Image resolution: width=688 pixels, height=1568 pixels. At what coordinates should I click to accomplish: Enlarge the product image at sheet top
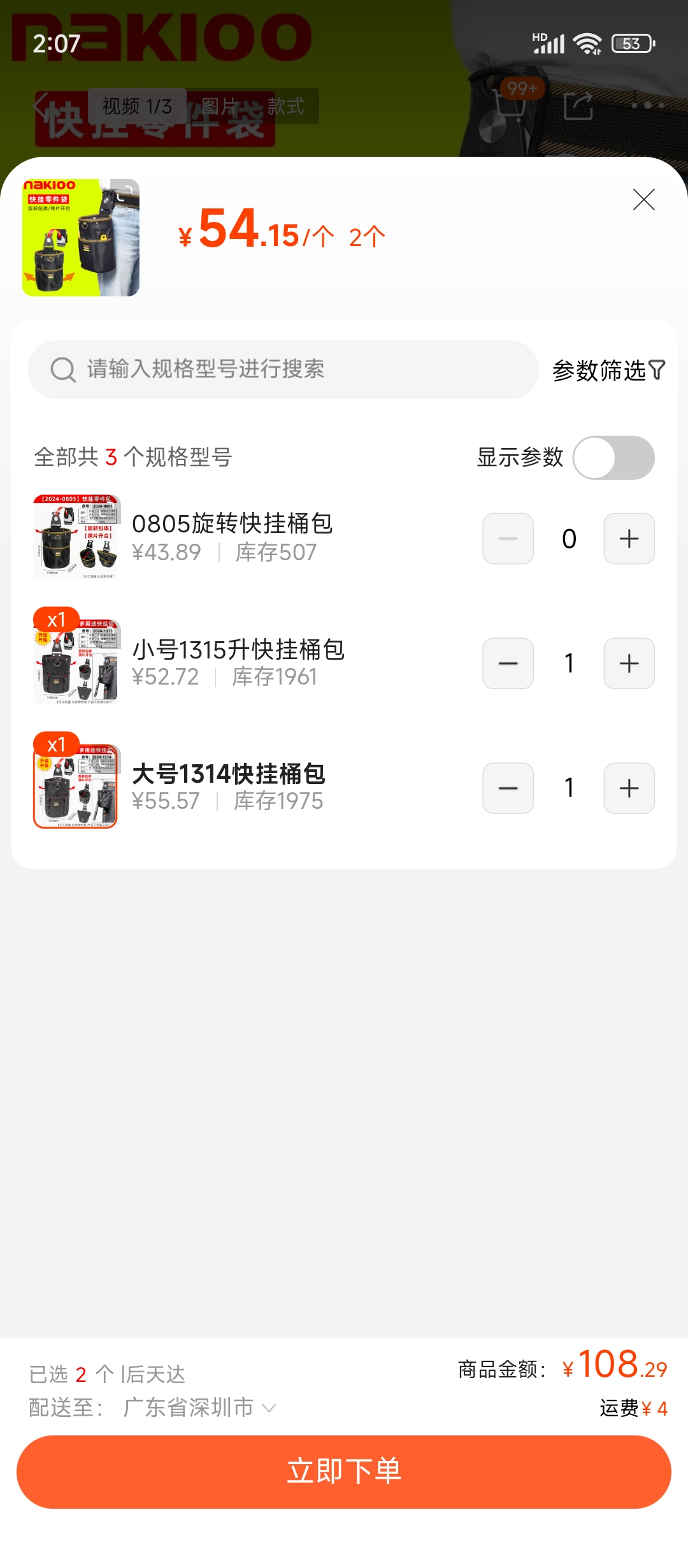click(81, 238)
